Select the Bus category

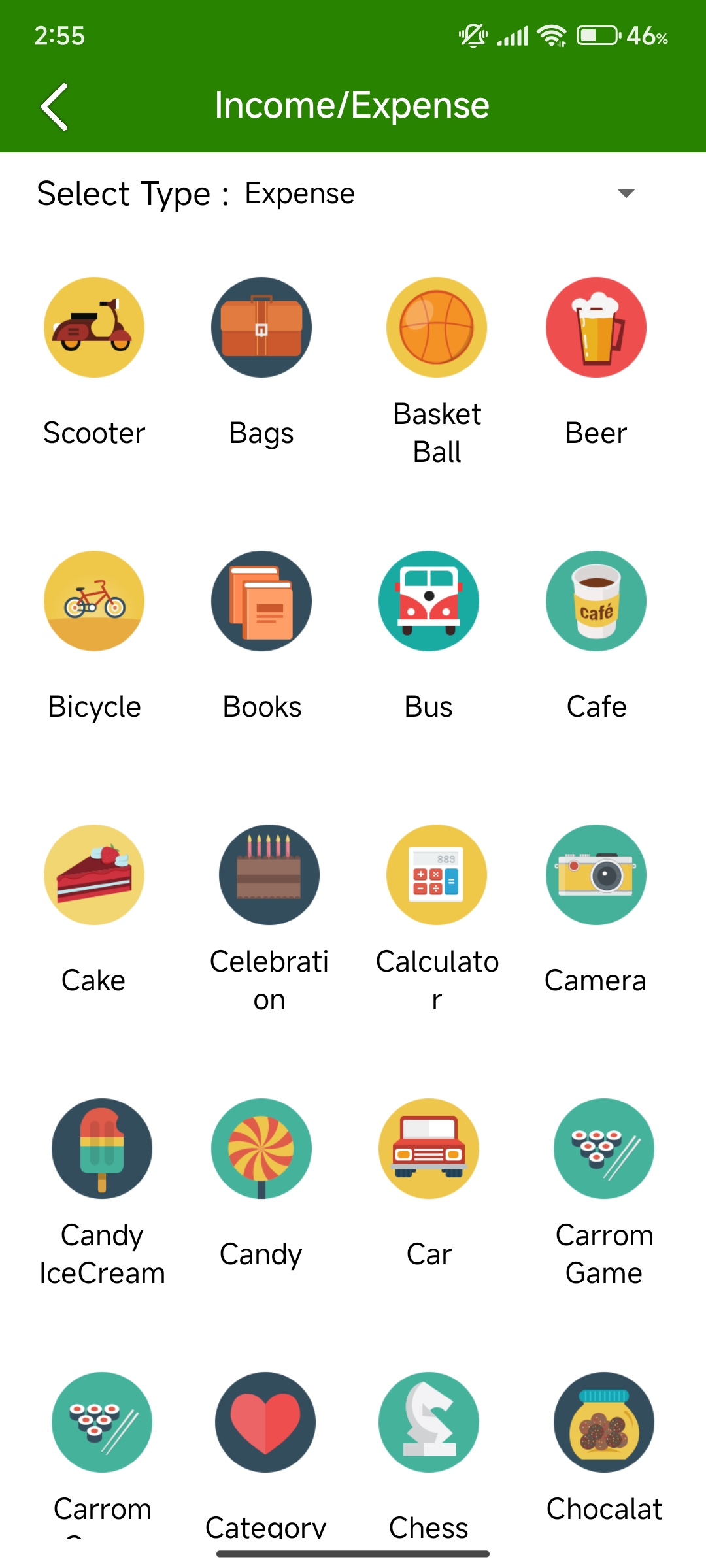[429, 601]
